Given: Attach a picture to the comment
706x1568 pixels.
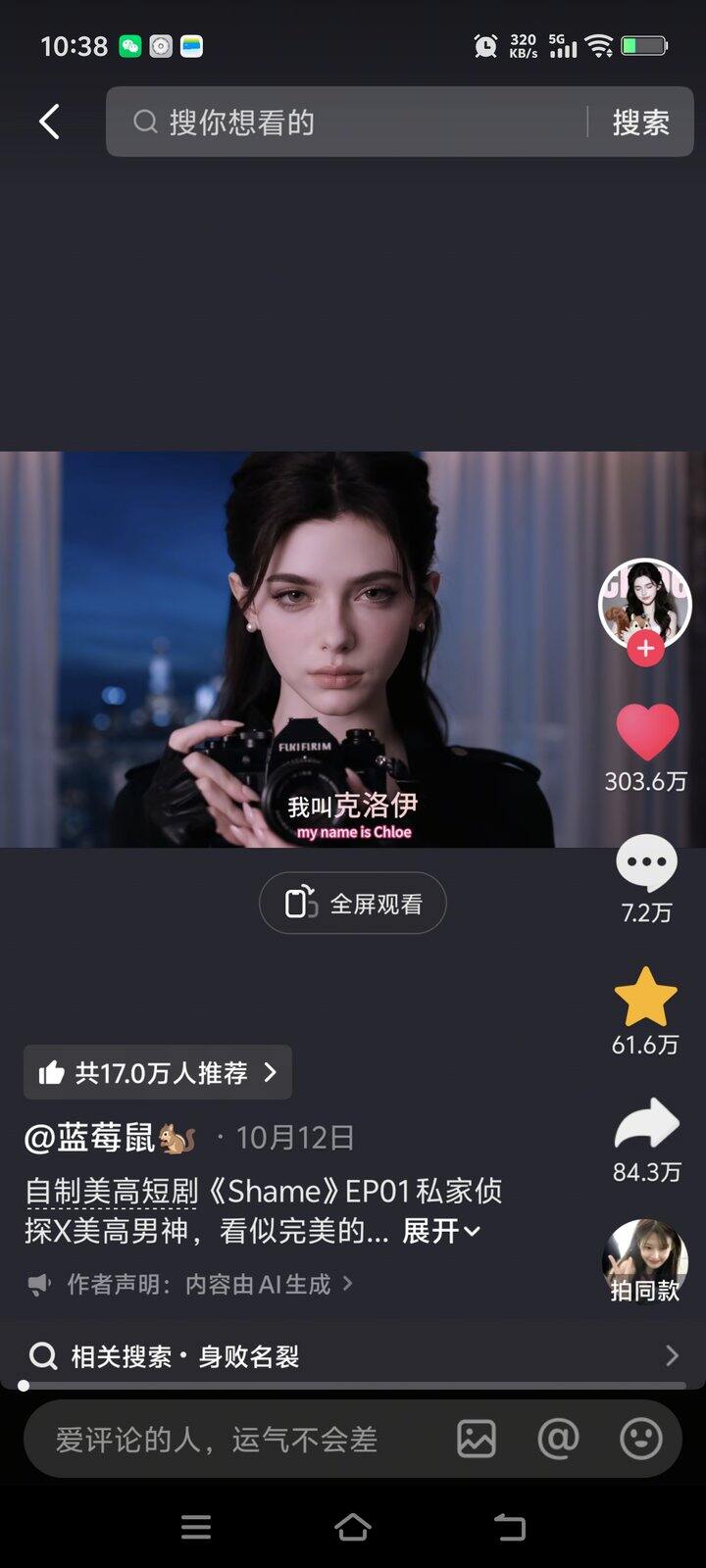Looking at the screenshot, I should click(x=477, y=1439).
